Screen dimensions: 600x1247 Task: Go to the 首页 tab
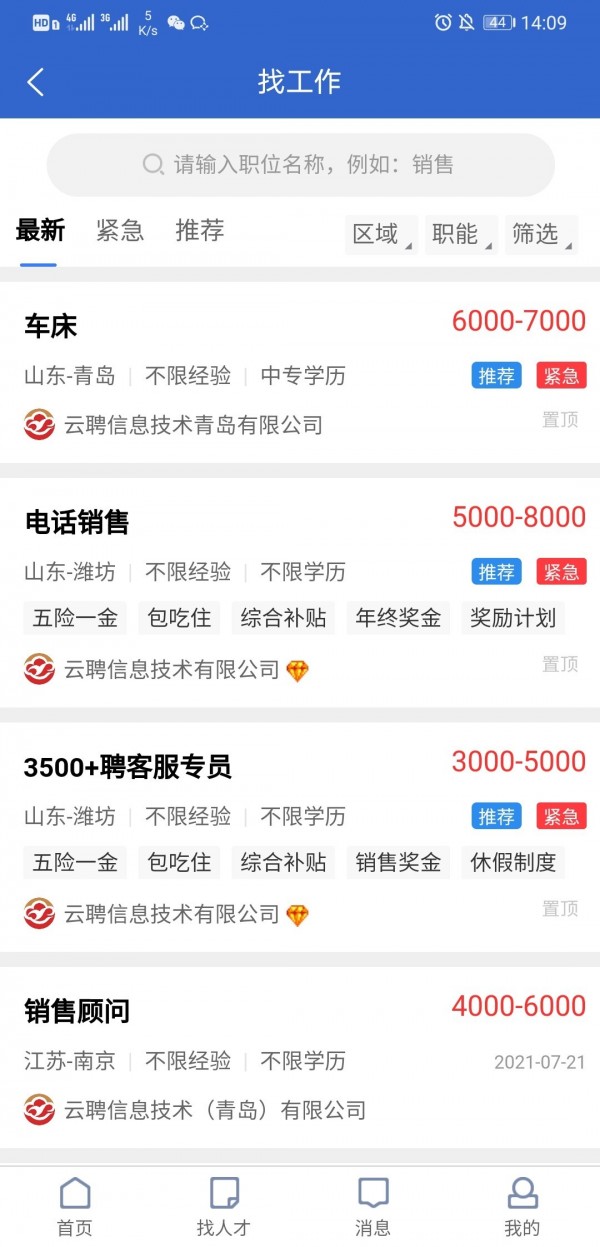(75, 1205)
